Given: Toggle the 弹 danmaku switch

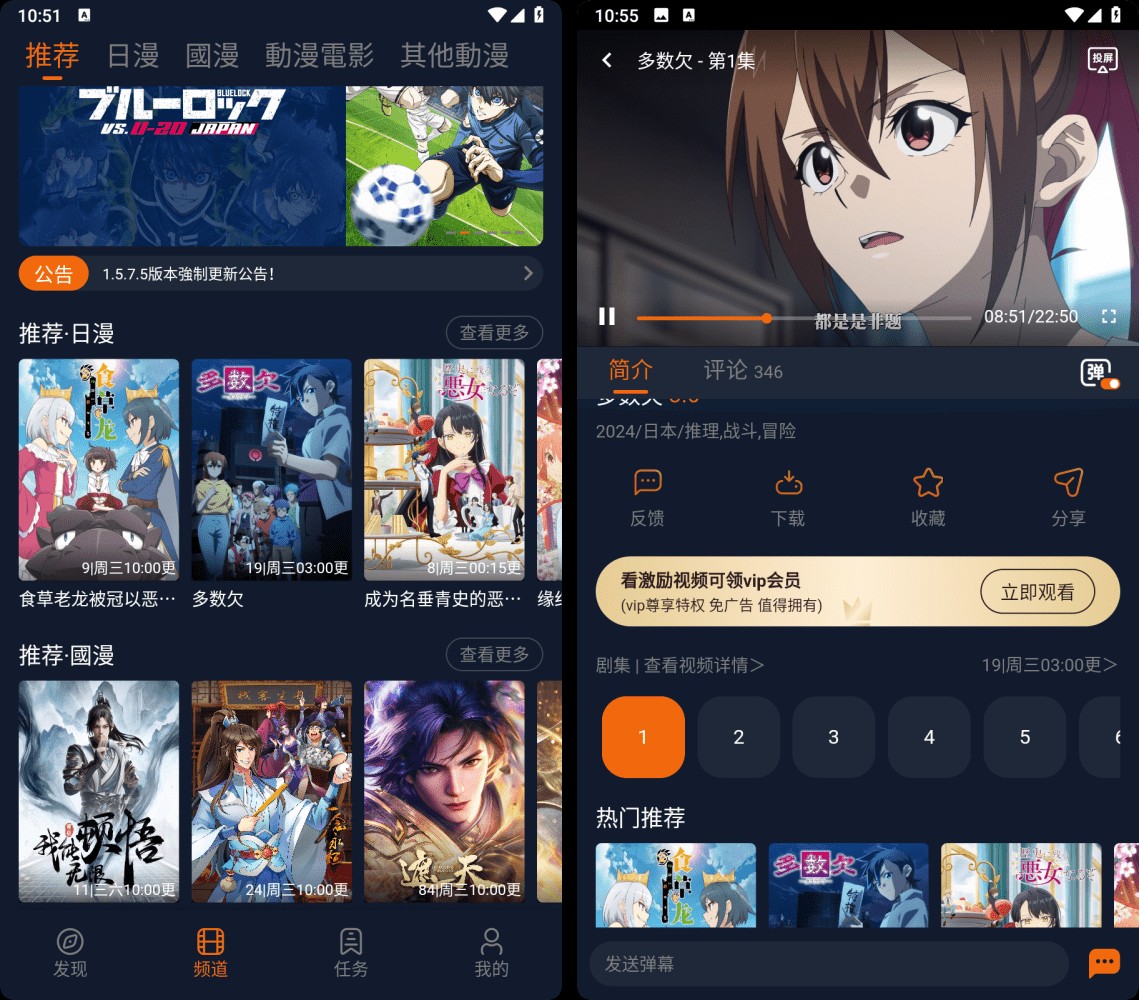Looking at the screenshot, I should point(1100,374).
